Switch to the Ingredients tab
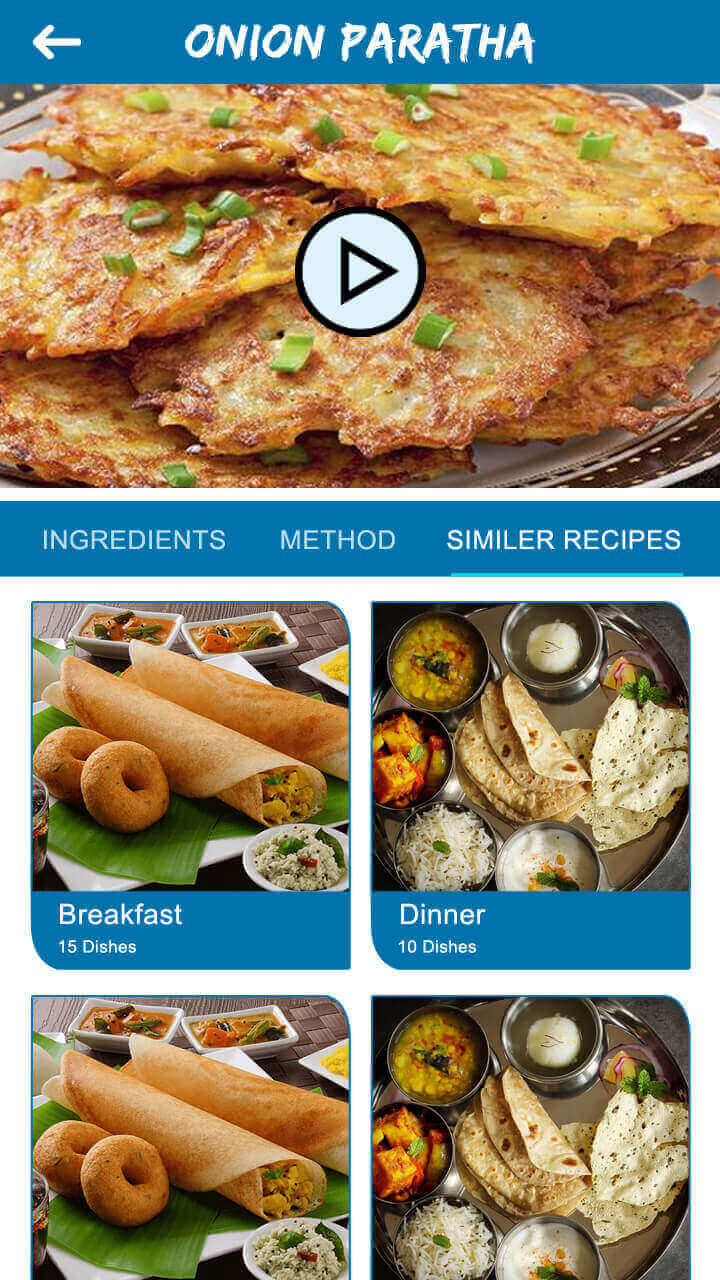 (134, 540)
